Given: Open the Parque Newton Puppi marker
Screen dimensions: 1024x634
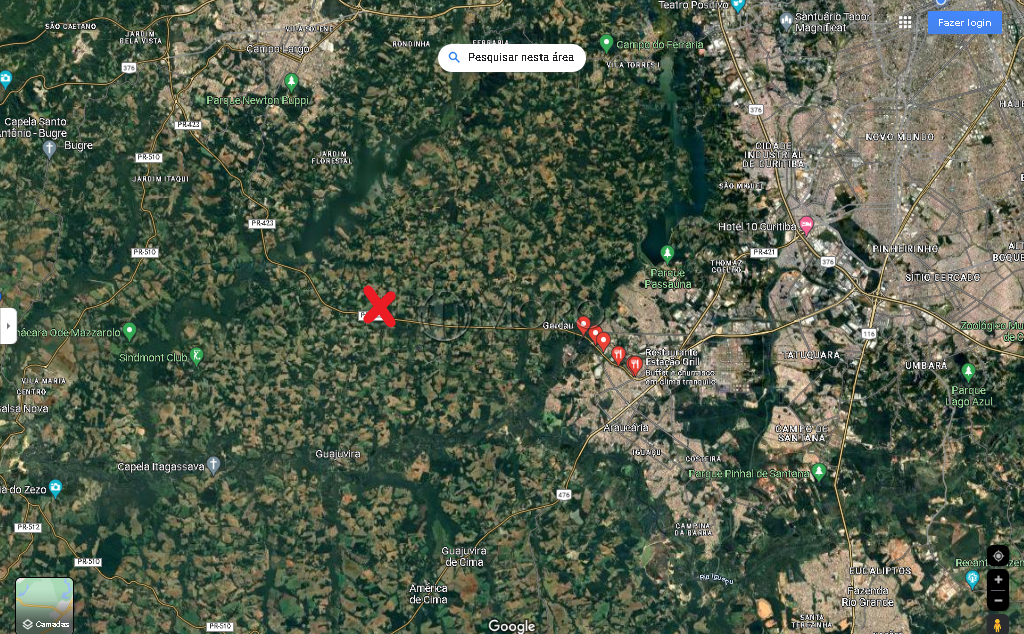Looking at the screenshot, I should tap(291, 82).
